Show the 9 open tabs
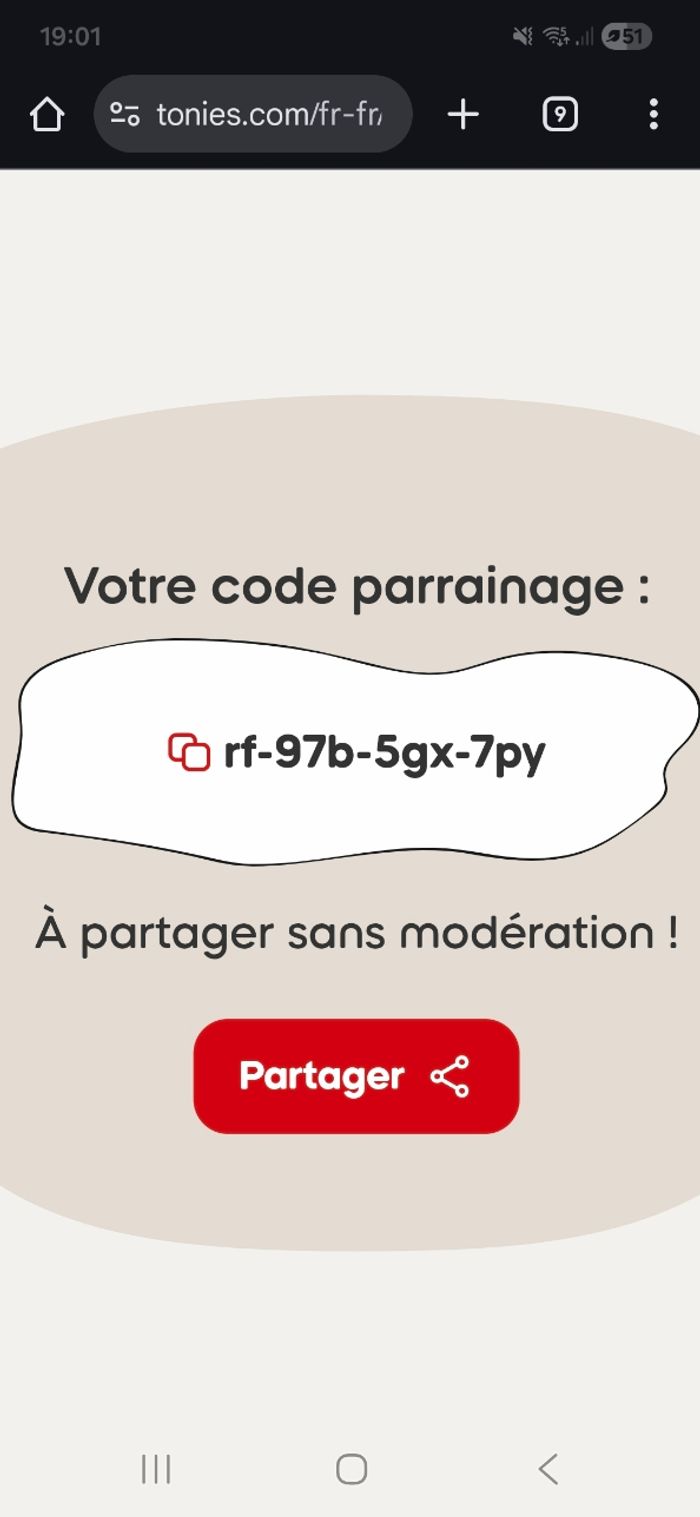The image size is (700, 1517). point(560,115)
